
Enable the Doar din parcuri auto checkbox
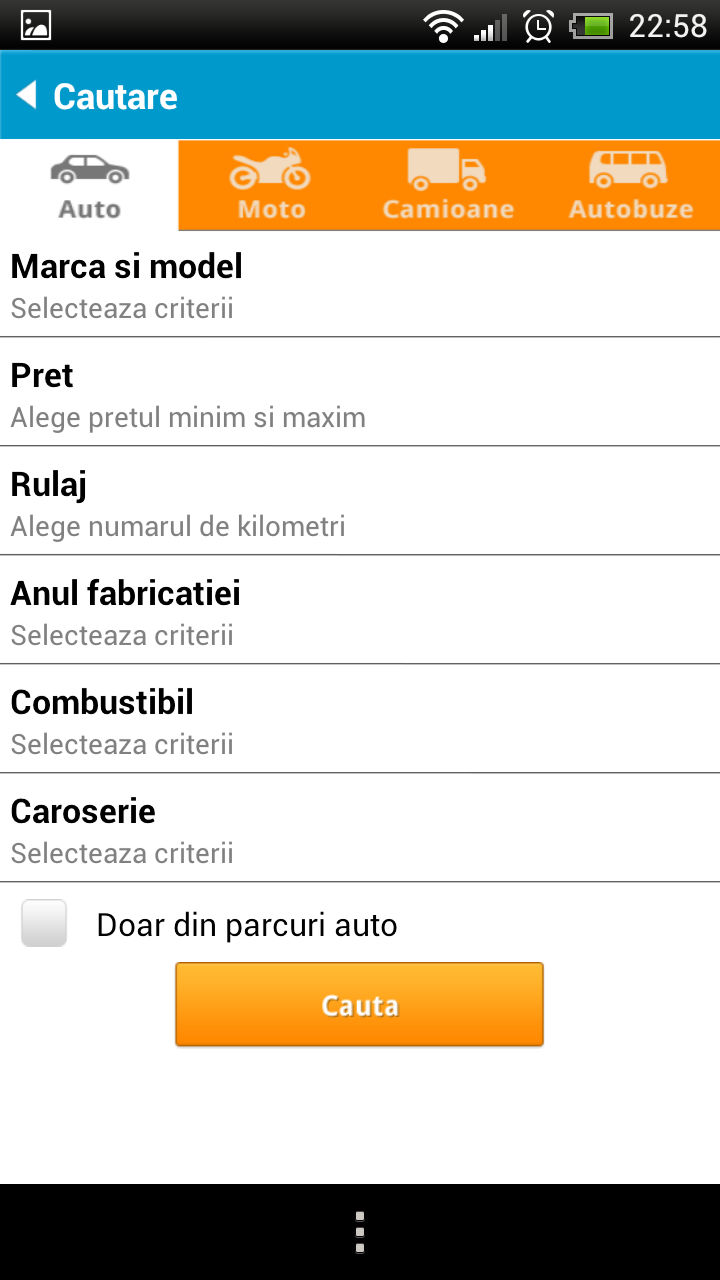44,923
